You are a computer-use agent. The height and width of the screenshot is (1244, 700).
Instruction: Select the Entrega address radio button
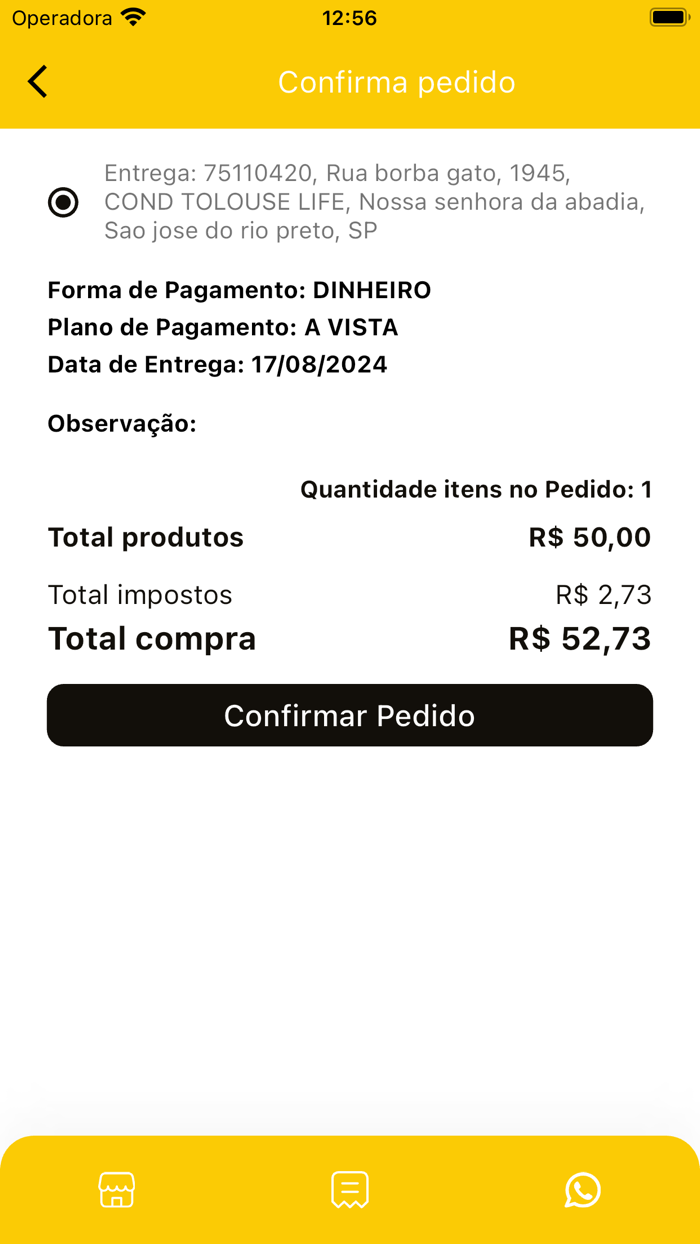tap(63, 203)
